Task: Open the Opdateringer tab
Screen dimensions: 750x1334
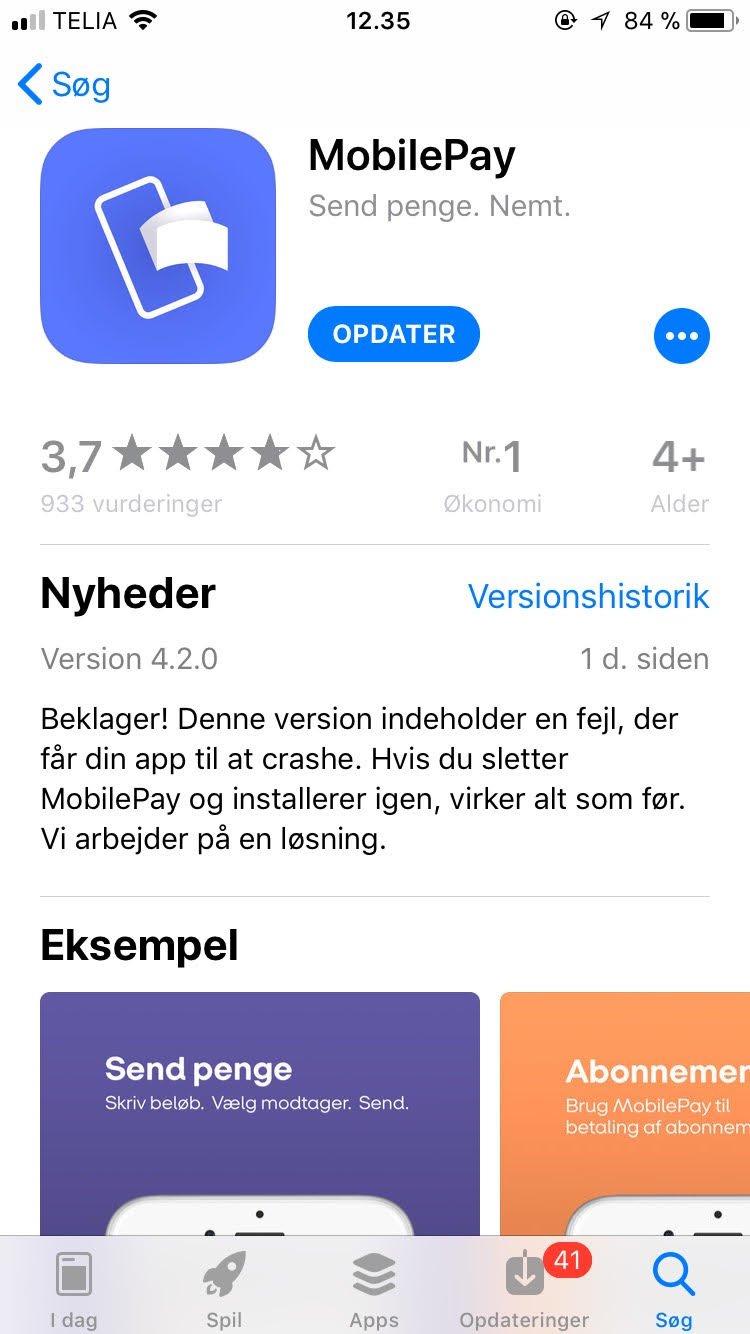Action: 524,1288
